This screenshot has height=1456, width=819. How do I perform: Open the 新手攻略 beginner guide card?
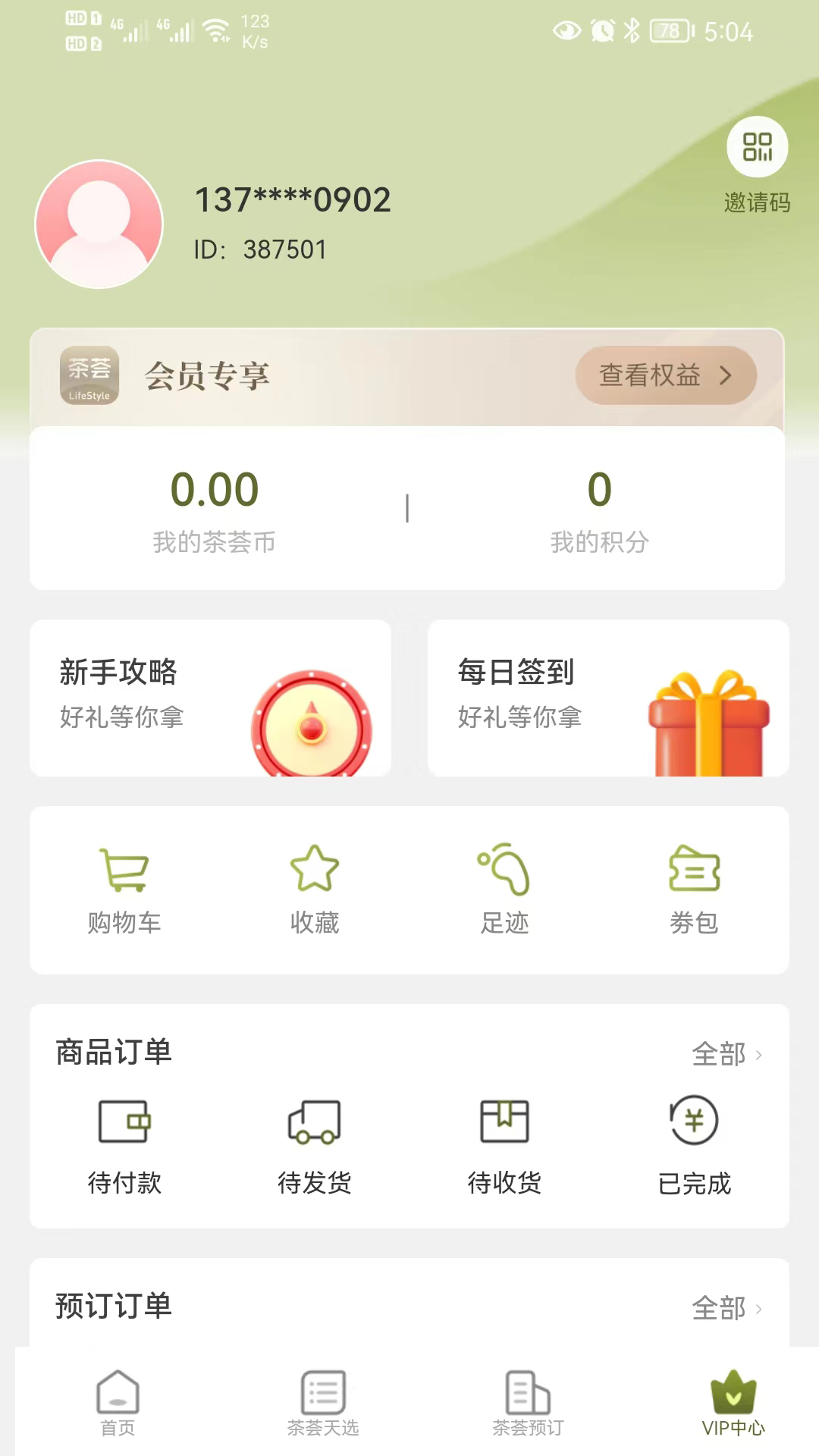(x=210, y=698)
